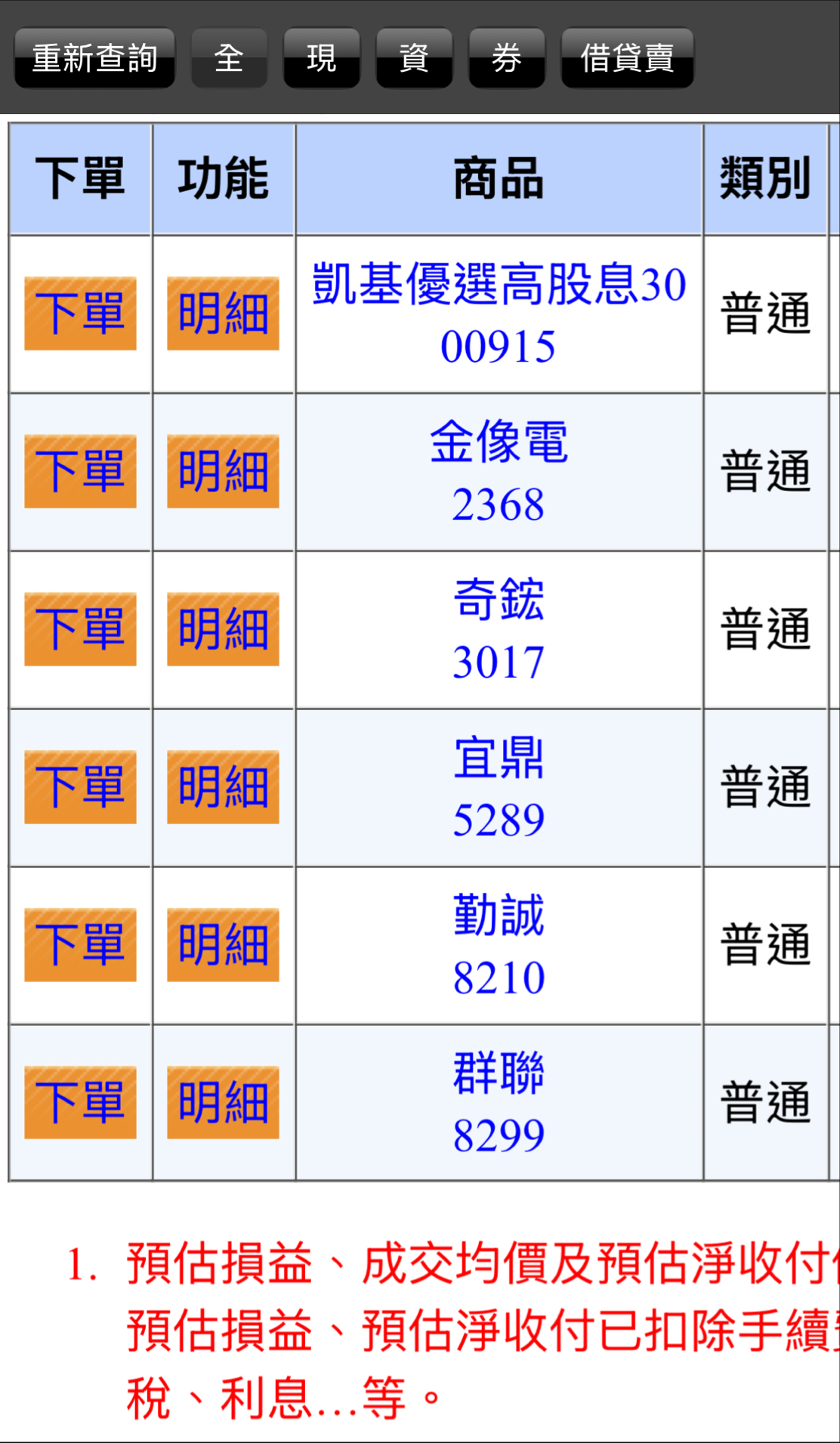Tap 下單 for 金像電 2368

[80, 471]
